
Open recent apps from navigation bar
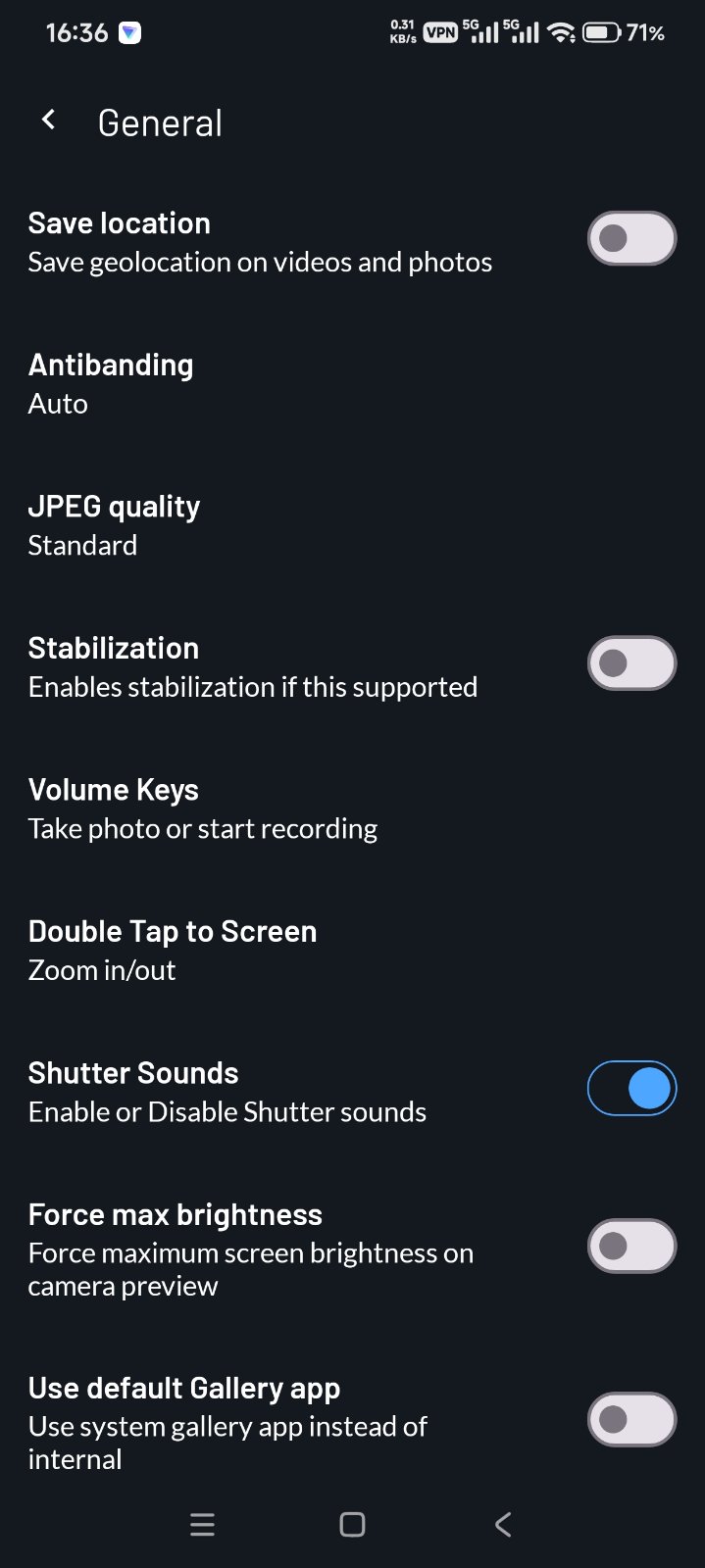202,1524
